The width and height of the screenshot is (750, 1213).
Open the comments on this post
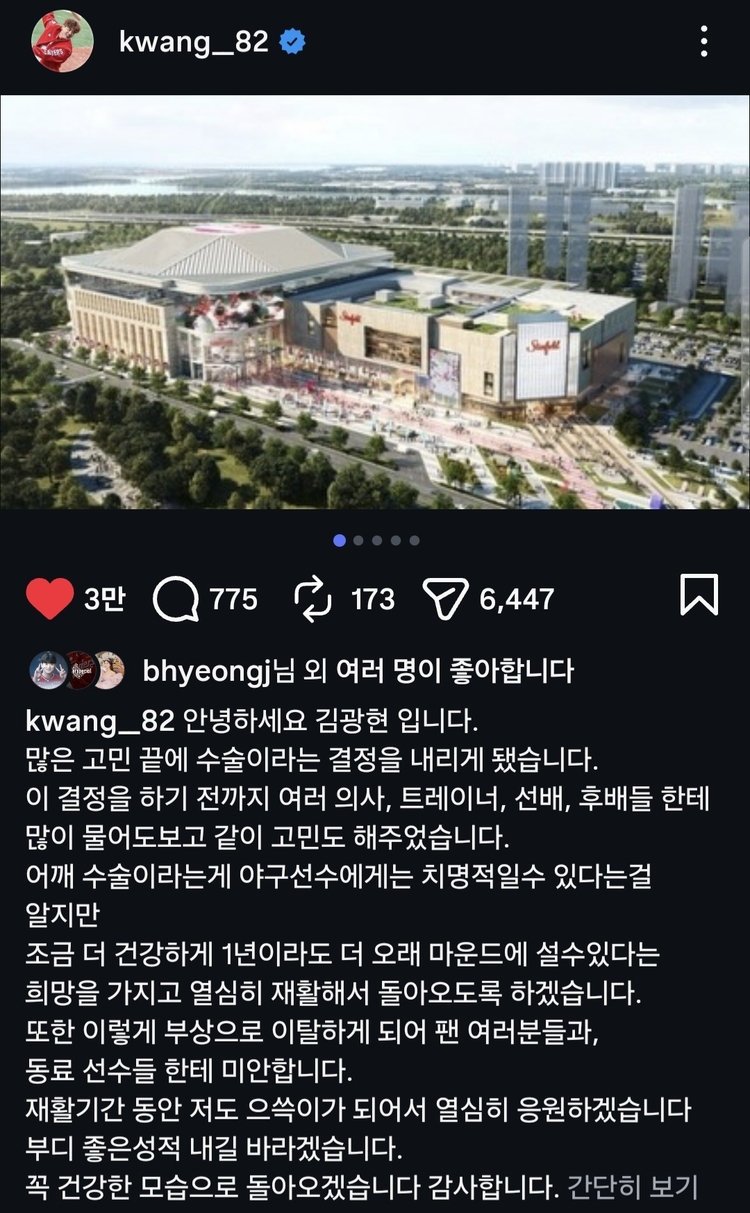[177, 598]
